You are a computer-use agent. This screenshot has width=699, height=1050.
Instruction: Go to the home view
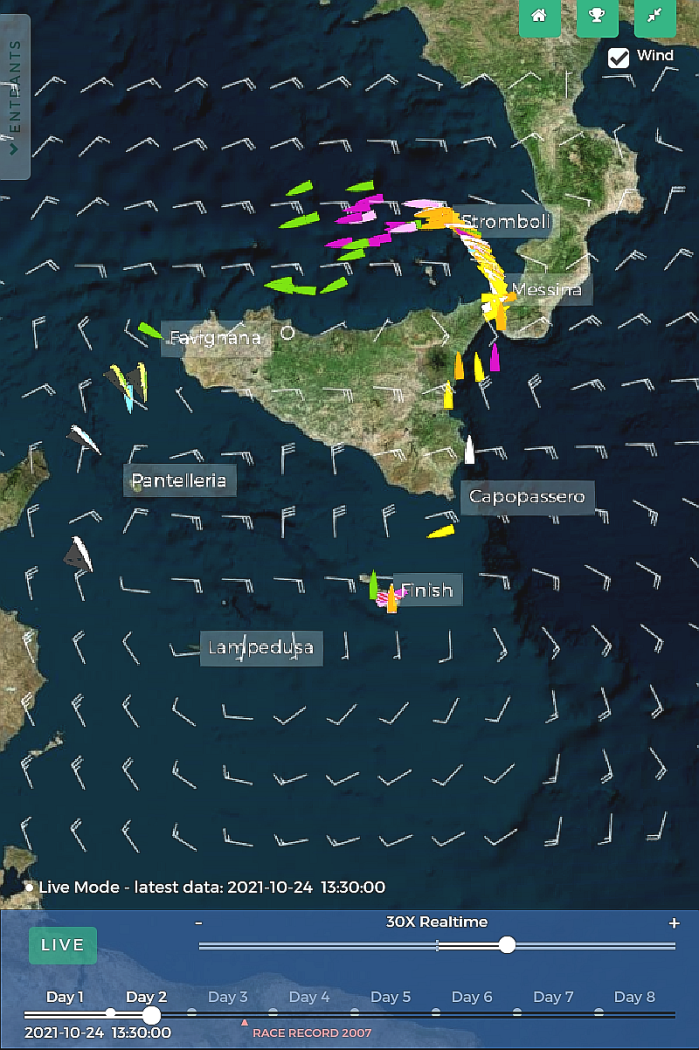coord(539,17)
